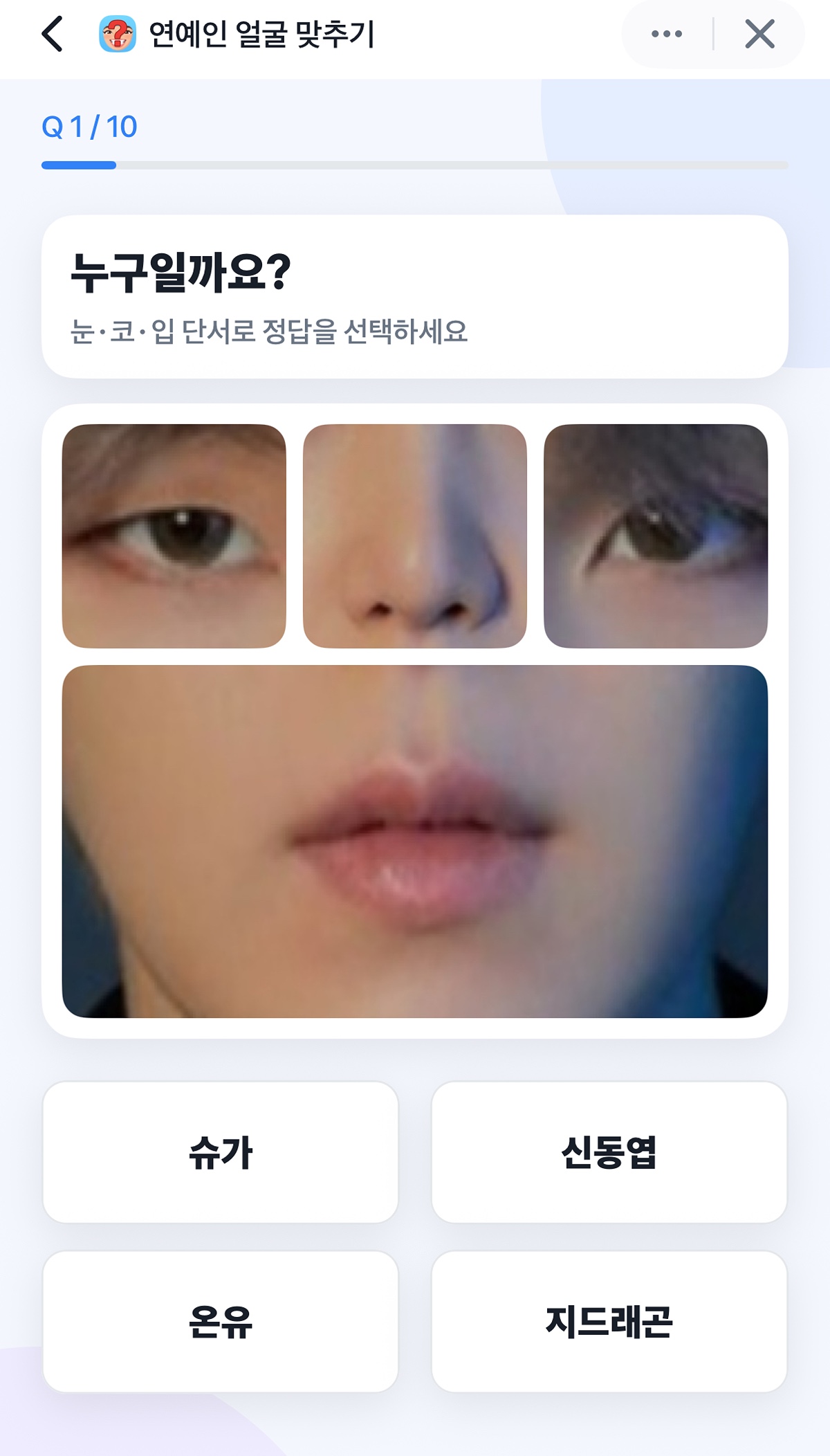Close the mini app with X
This screenshot has width=830, height=1456.
coord(759,35)
